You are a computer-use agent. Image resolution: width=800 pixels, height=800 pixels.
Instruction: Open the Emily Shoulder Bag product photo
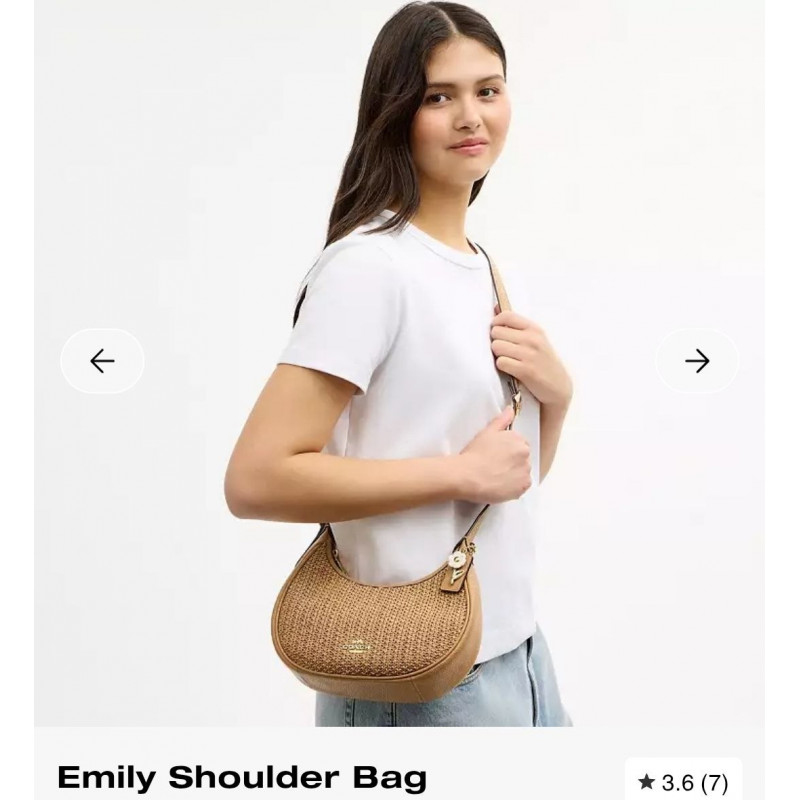tap(400, 400)
